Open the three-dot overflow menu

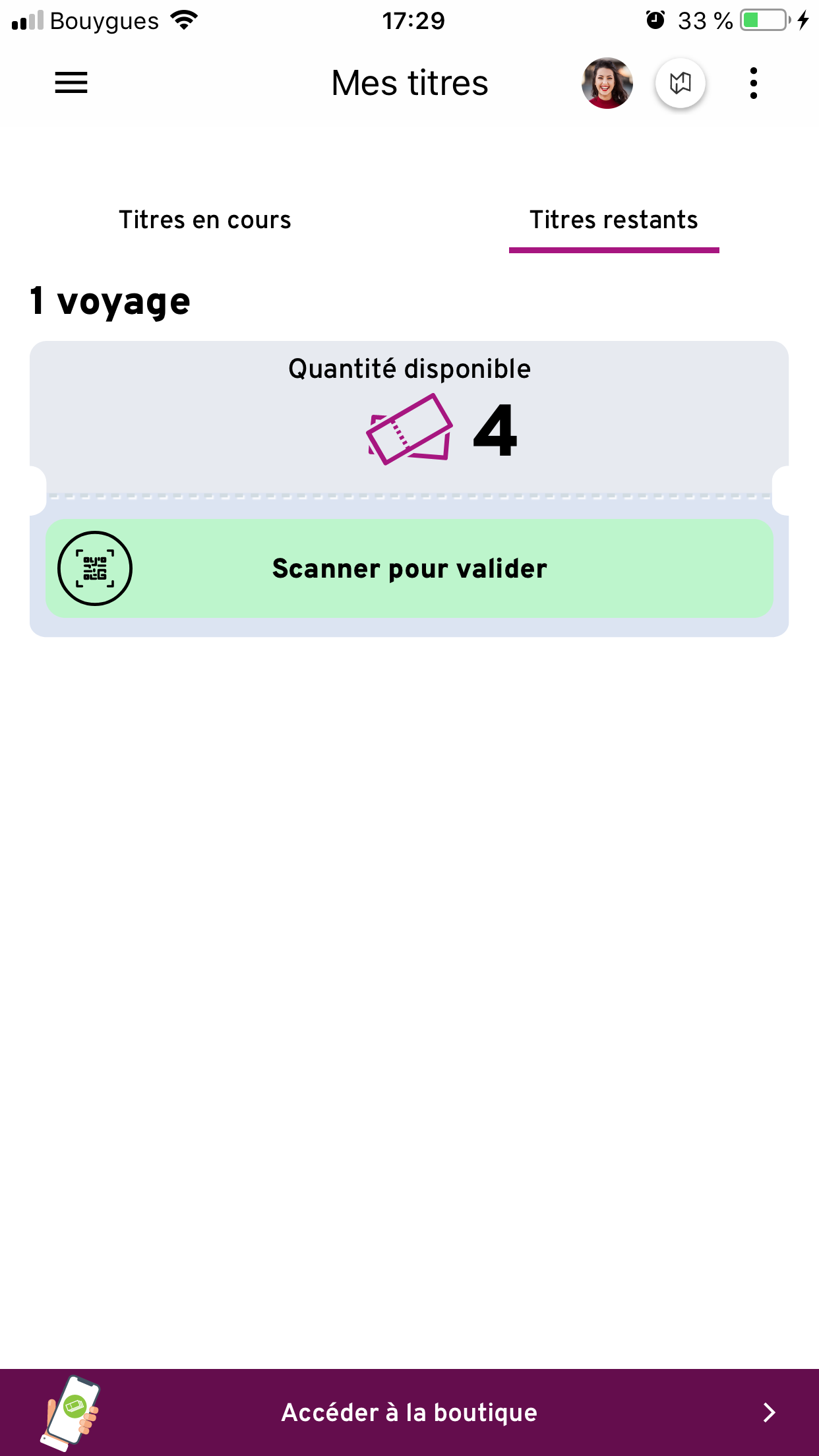tap(753, 83)
